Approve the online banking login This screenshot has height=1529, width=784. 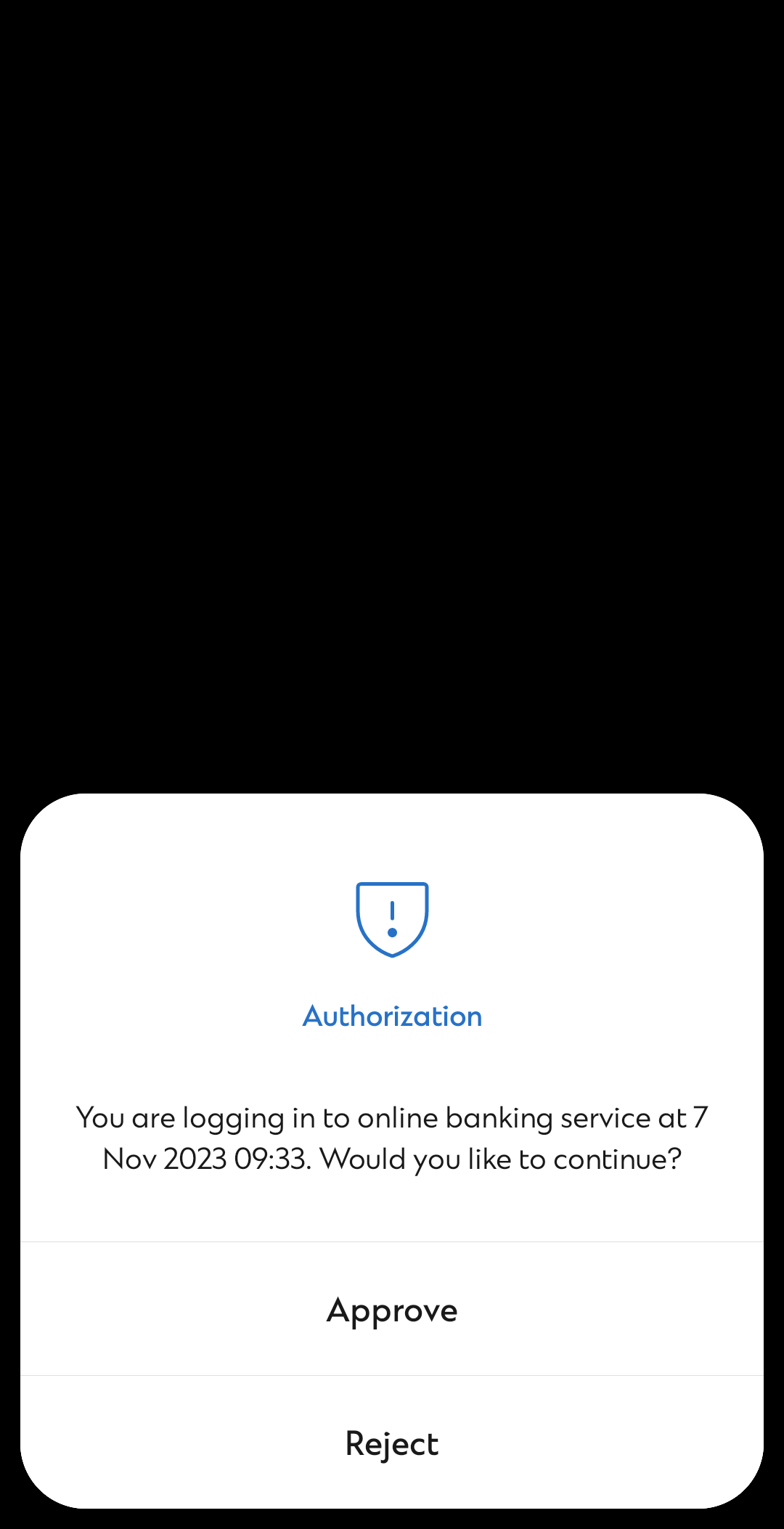[392, 1310]
